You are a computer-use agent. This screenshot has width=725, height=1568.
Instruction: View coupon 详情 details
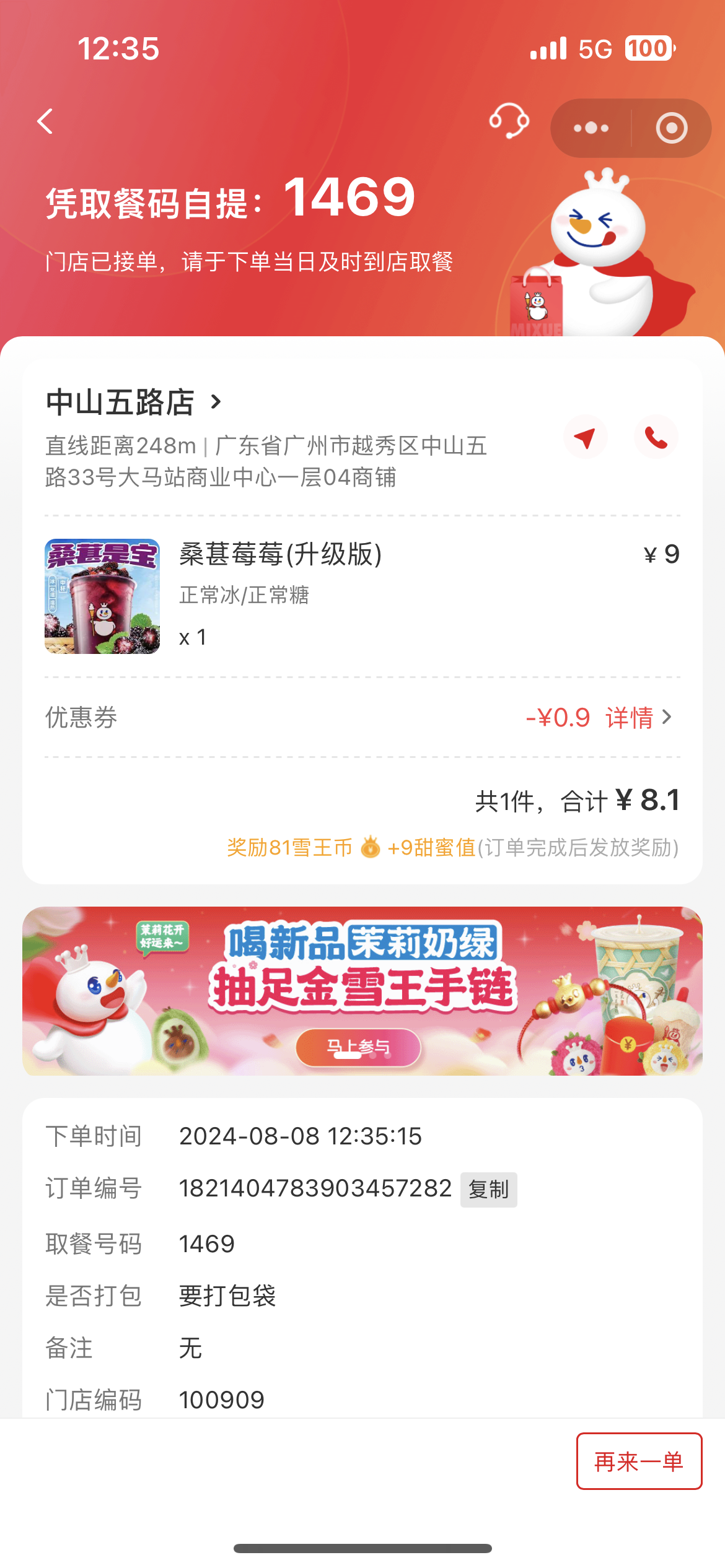tap(638, 718)
